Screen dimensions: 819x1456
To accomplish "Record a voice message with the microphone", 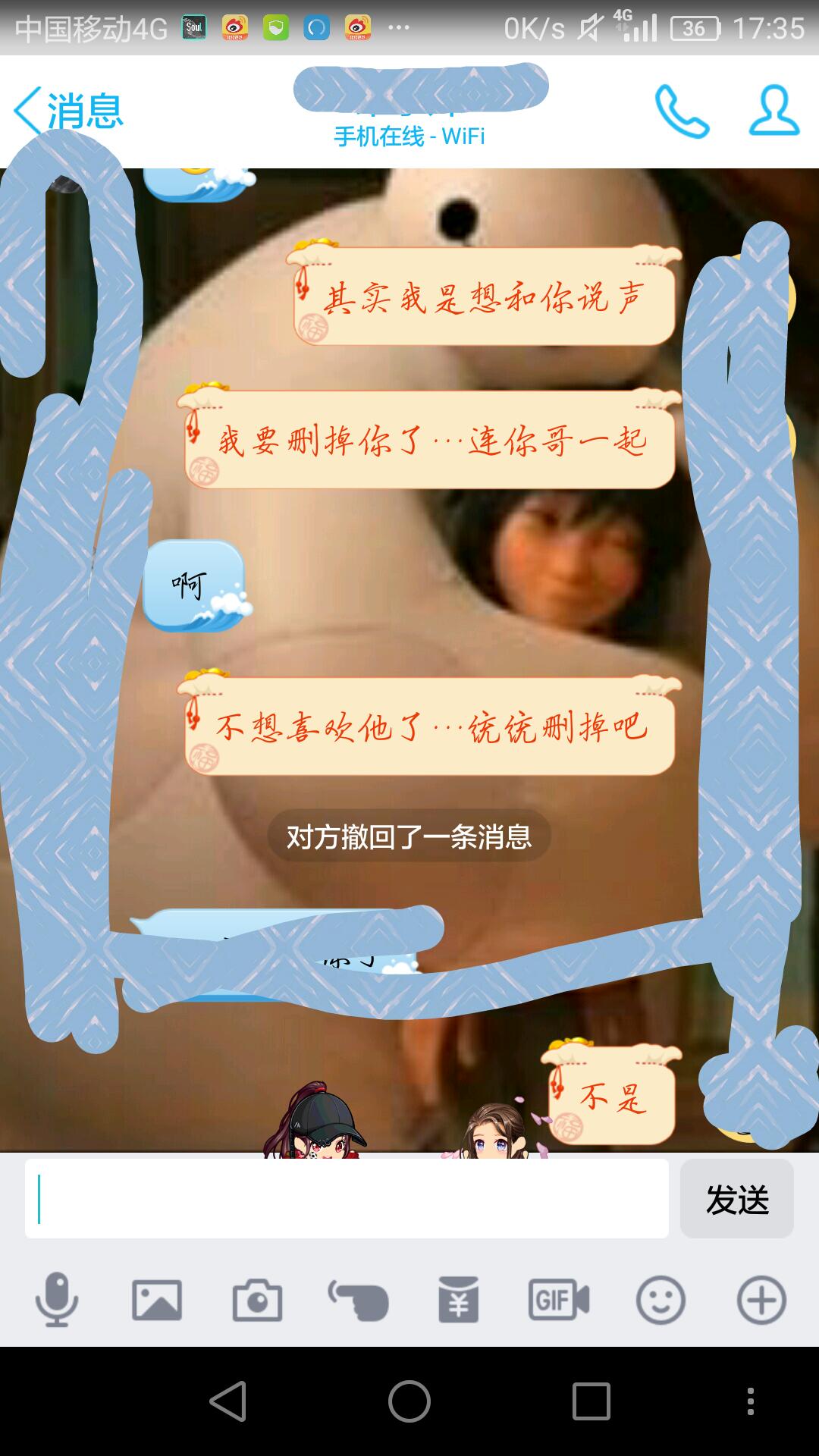I will point(56,1300).
